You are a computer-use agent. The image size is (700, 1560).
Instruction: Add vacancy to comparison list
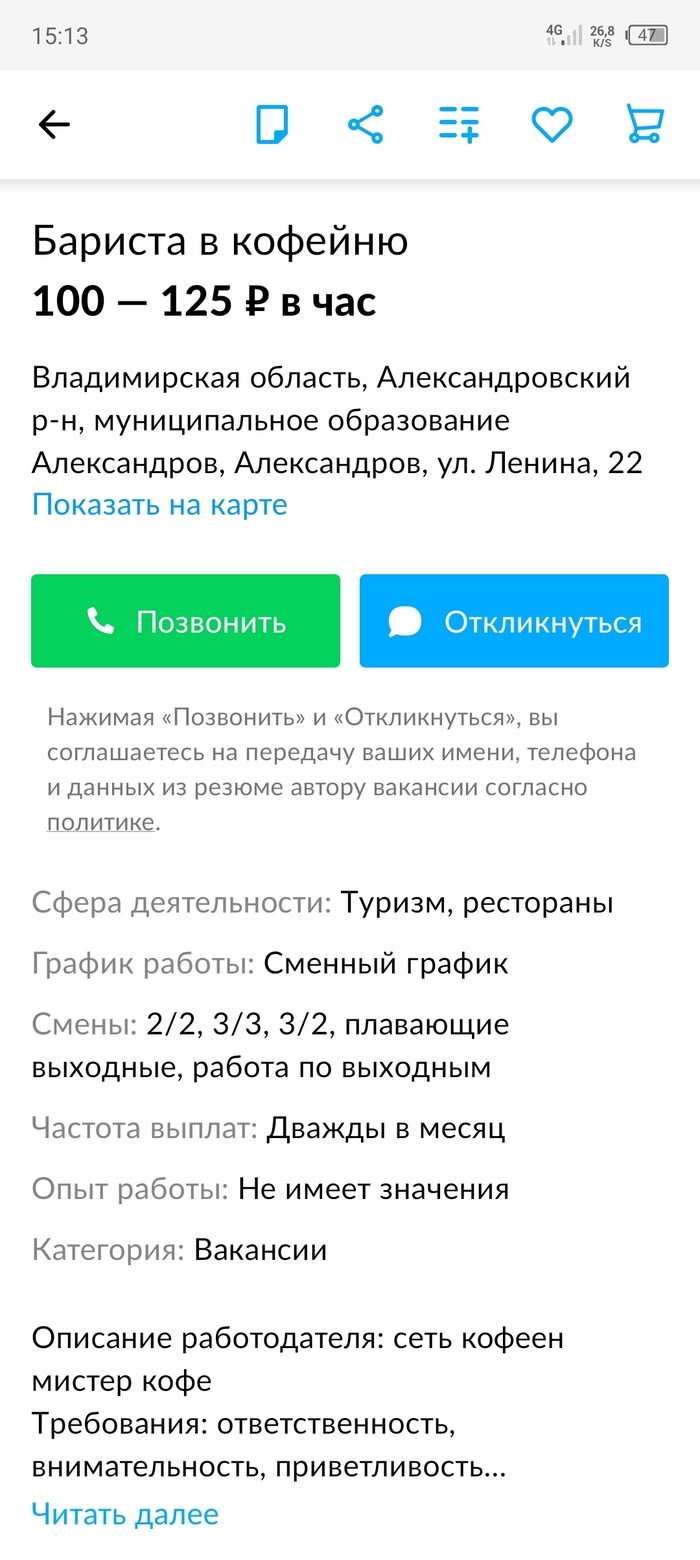click(x=459, y=125)
